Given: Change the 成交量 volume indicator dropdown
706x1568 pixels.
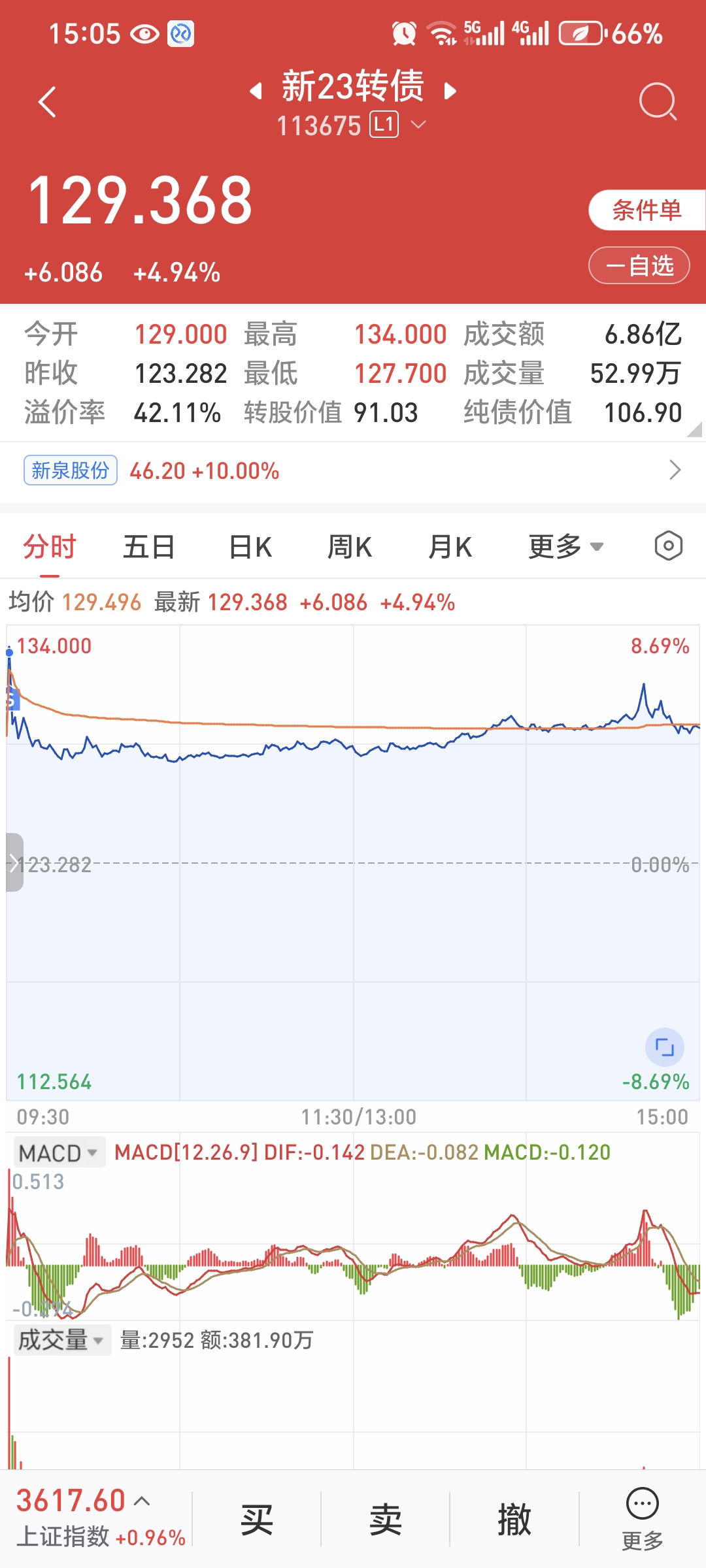Looking at the screenshot, I should (x=61, y=1340).
